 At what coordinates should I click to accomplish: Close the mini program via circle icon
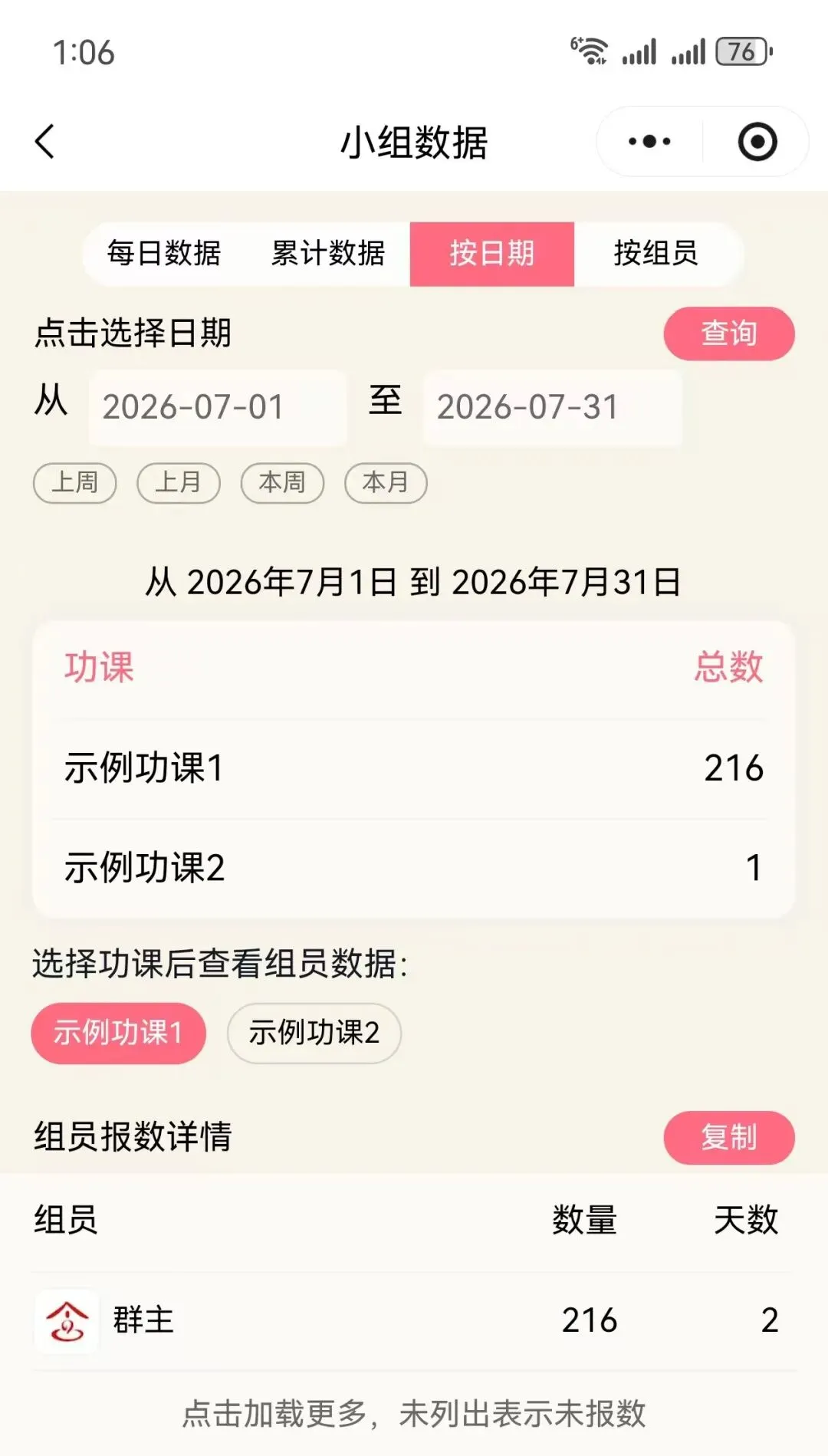coord(757,142)
